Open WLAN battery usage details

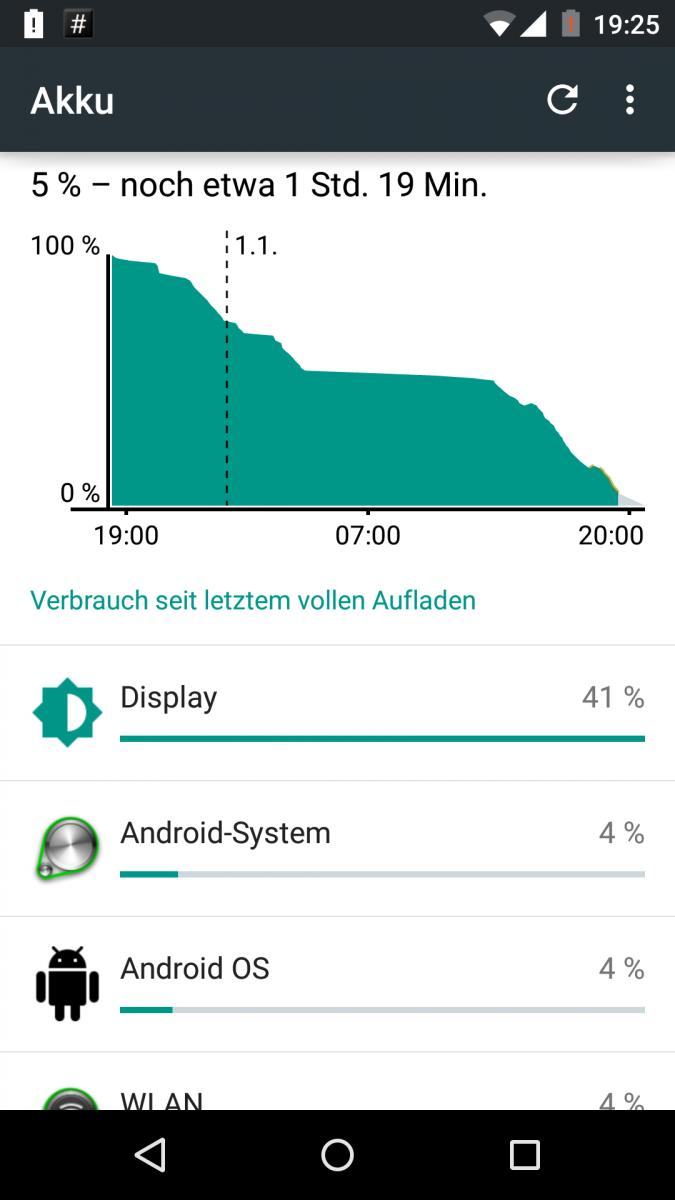337,1082
